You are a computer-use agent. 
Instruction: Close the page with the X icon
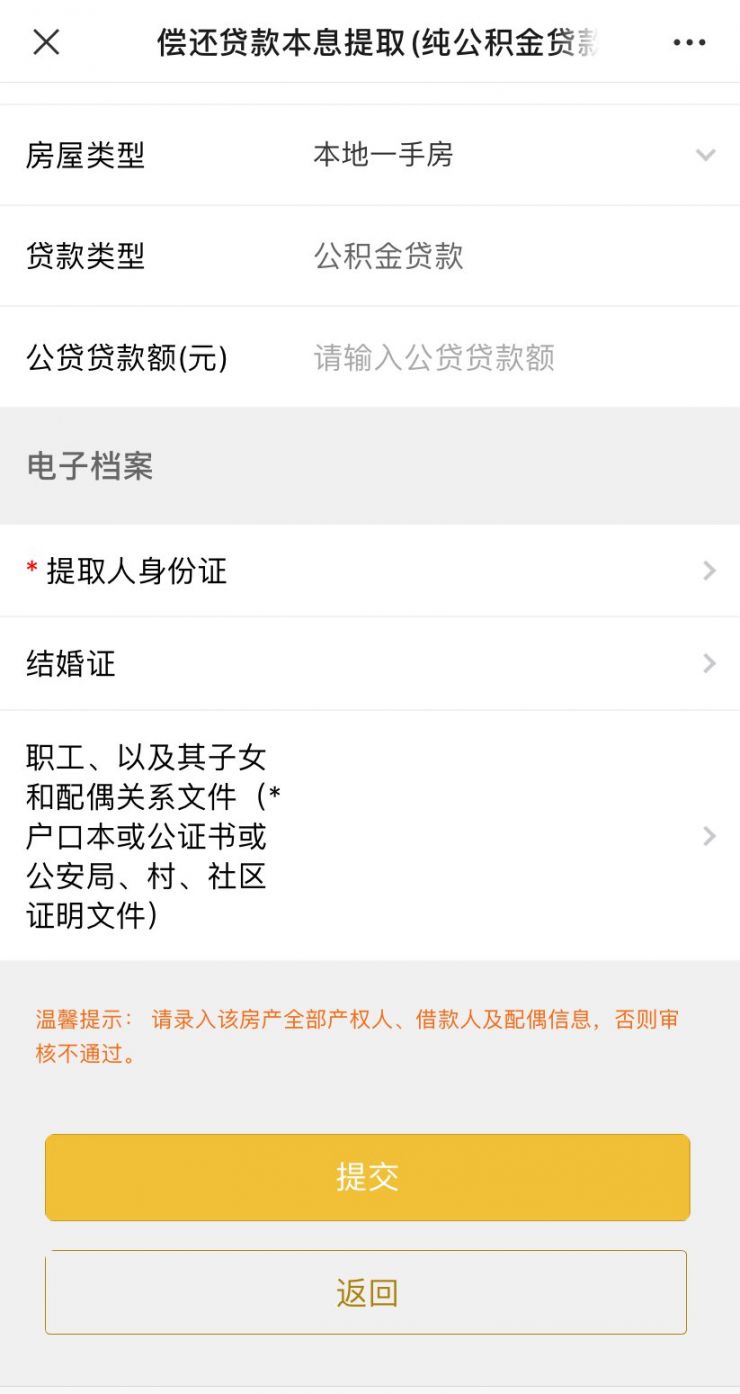[x=47, y=42]
